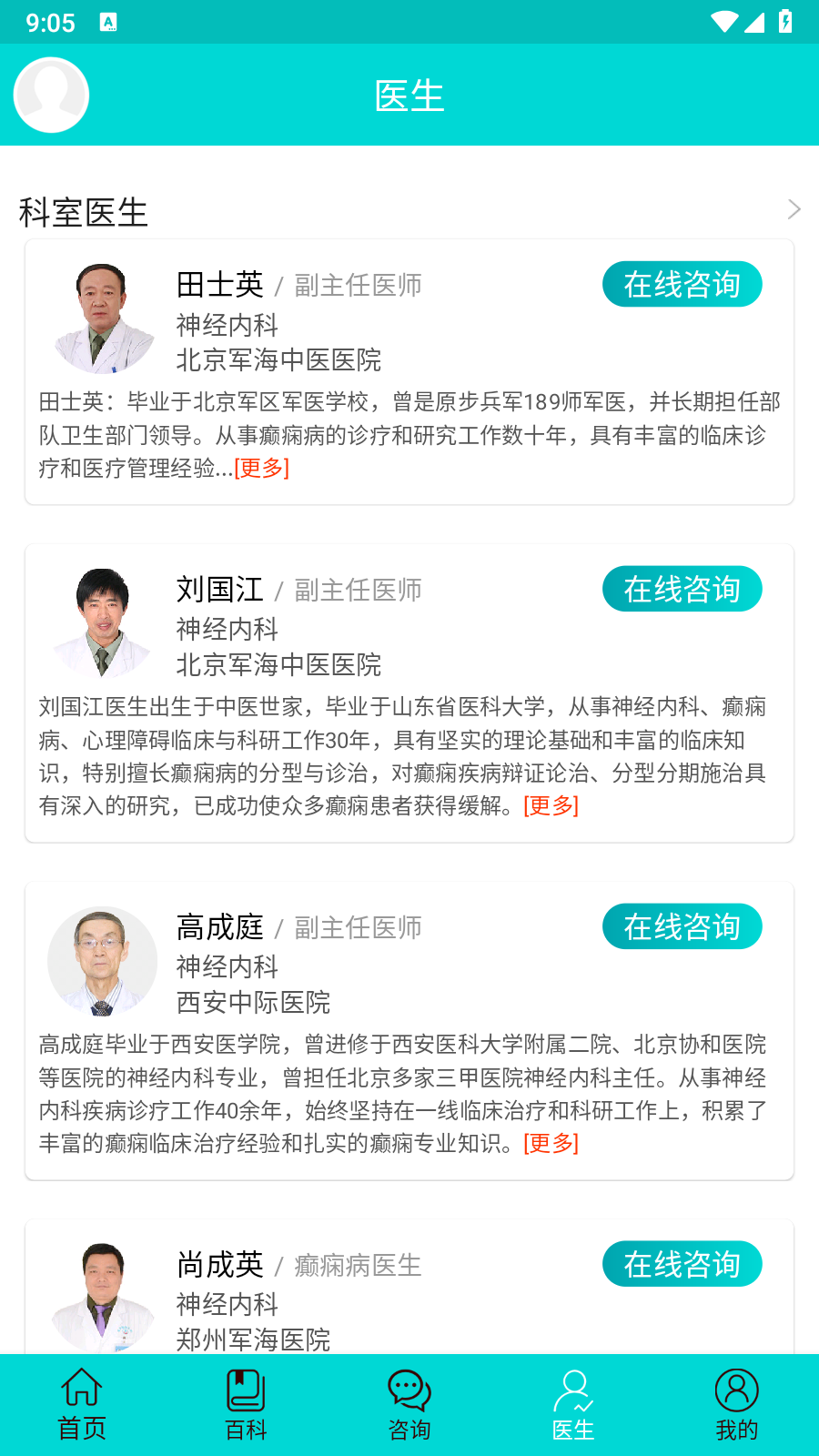Open 在线咨询 for 尚成英
Screen dimensions: 819x1456
coord(682,1265)
